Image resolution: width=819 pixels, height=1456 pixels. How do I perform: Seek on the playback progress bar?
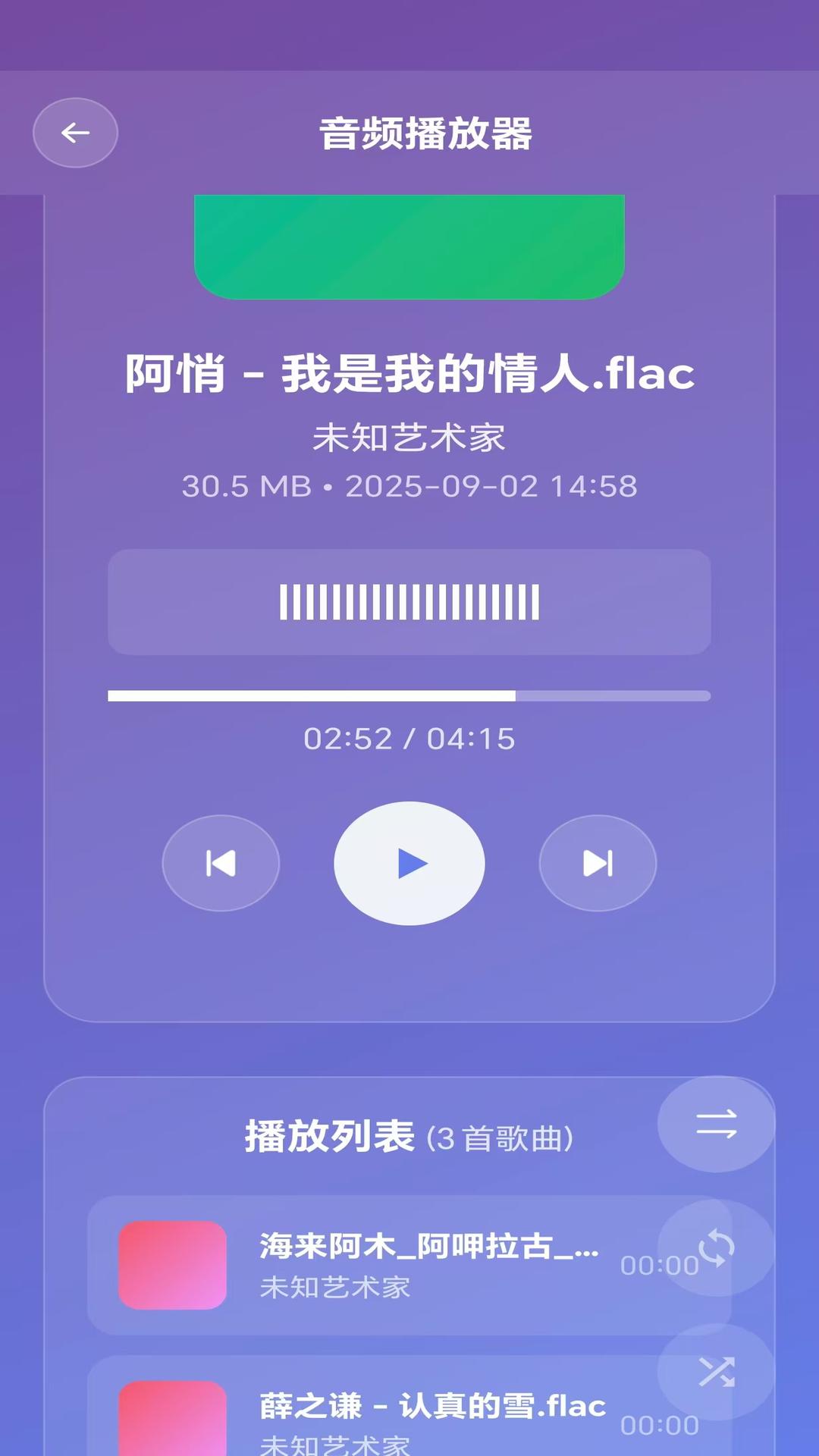pos(409,695)
